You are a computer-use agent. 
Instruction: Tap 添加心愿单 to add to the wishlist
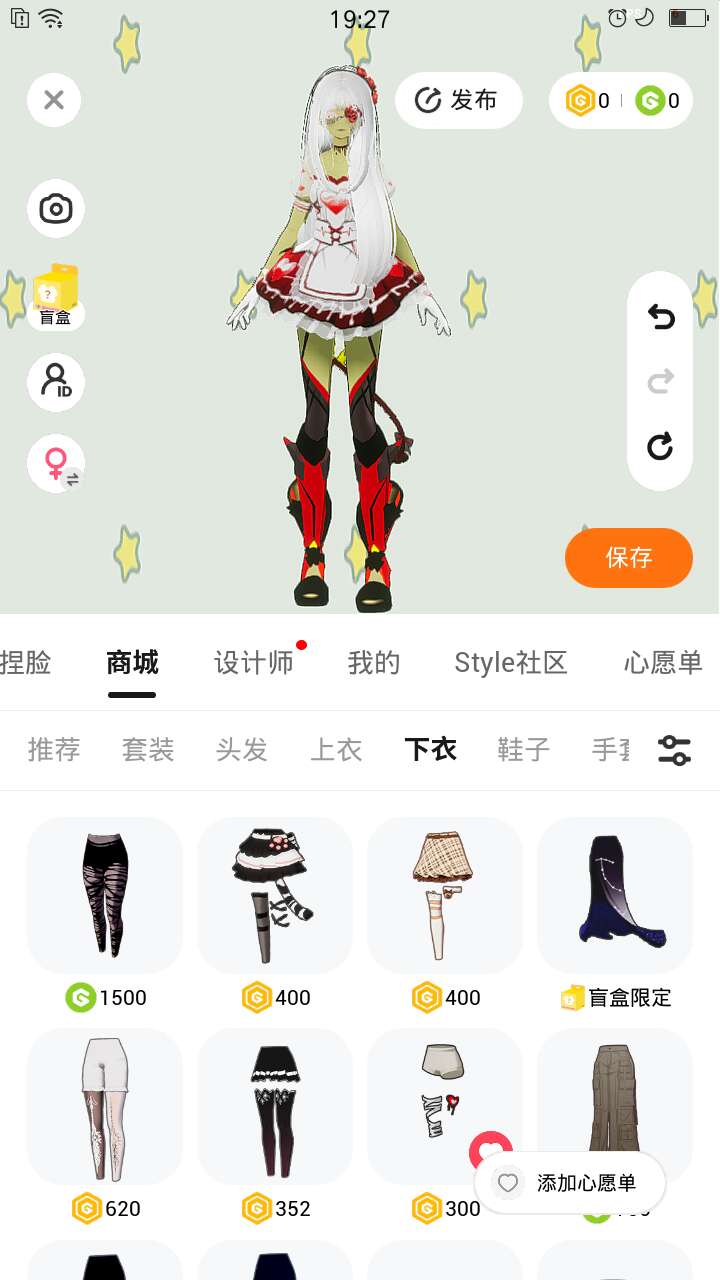coord(571,1183)
